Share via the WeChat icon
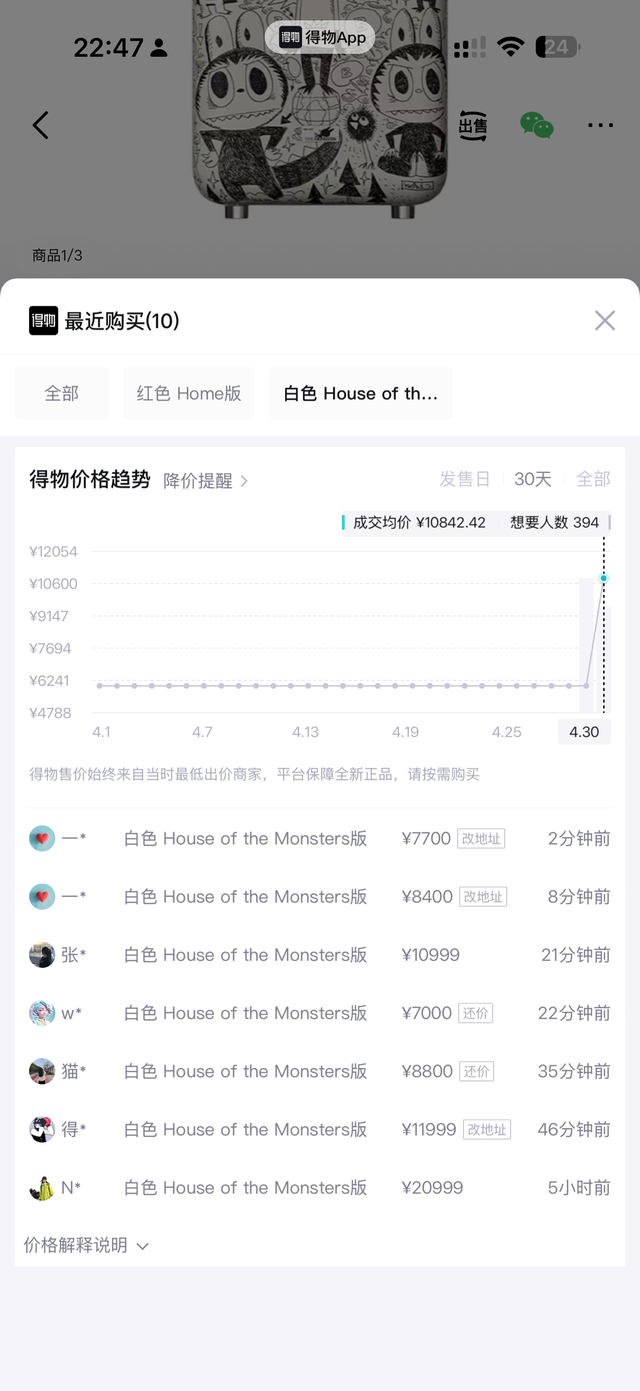The height and width of the screenshot is (1391, 640). pos(537,125)
